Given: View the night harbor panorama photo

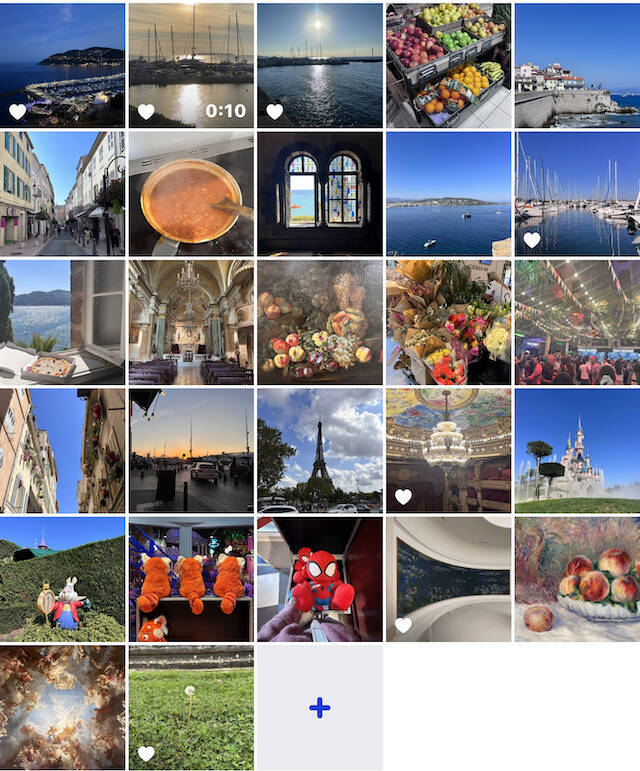Looking at the screenshot, I should pos(63,65).
